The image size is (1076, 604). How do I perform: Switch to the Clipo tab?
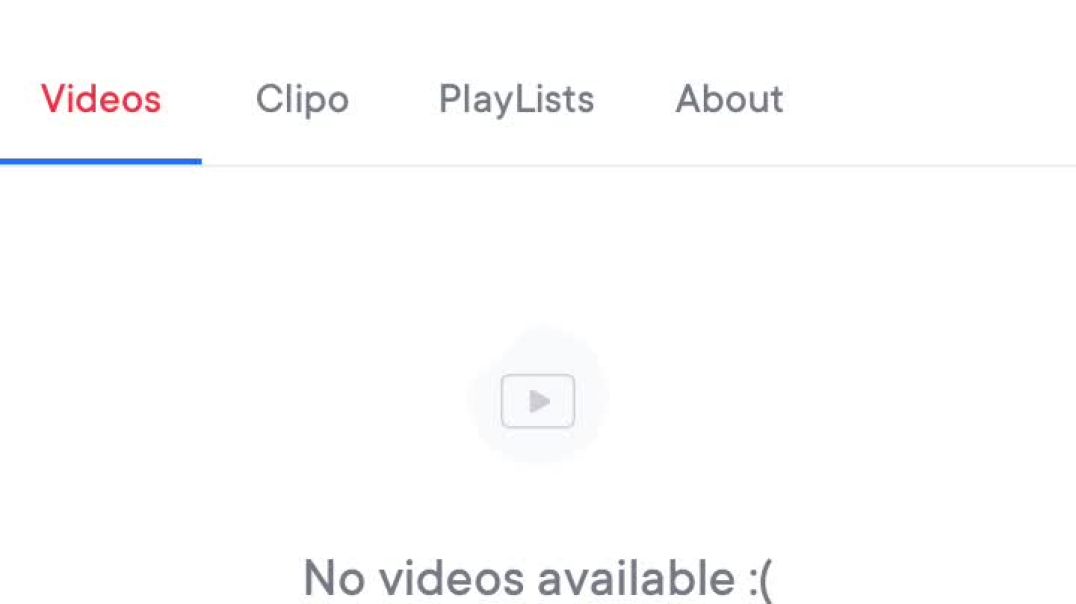(302, 100)
